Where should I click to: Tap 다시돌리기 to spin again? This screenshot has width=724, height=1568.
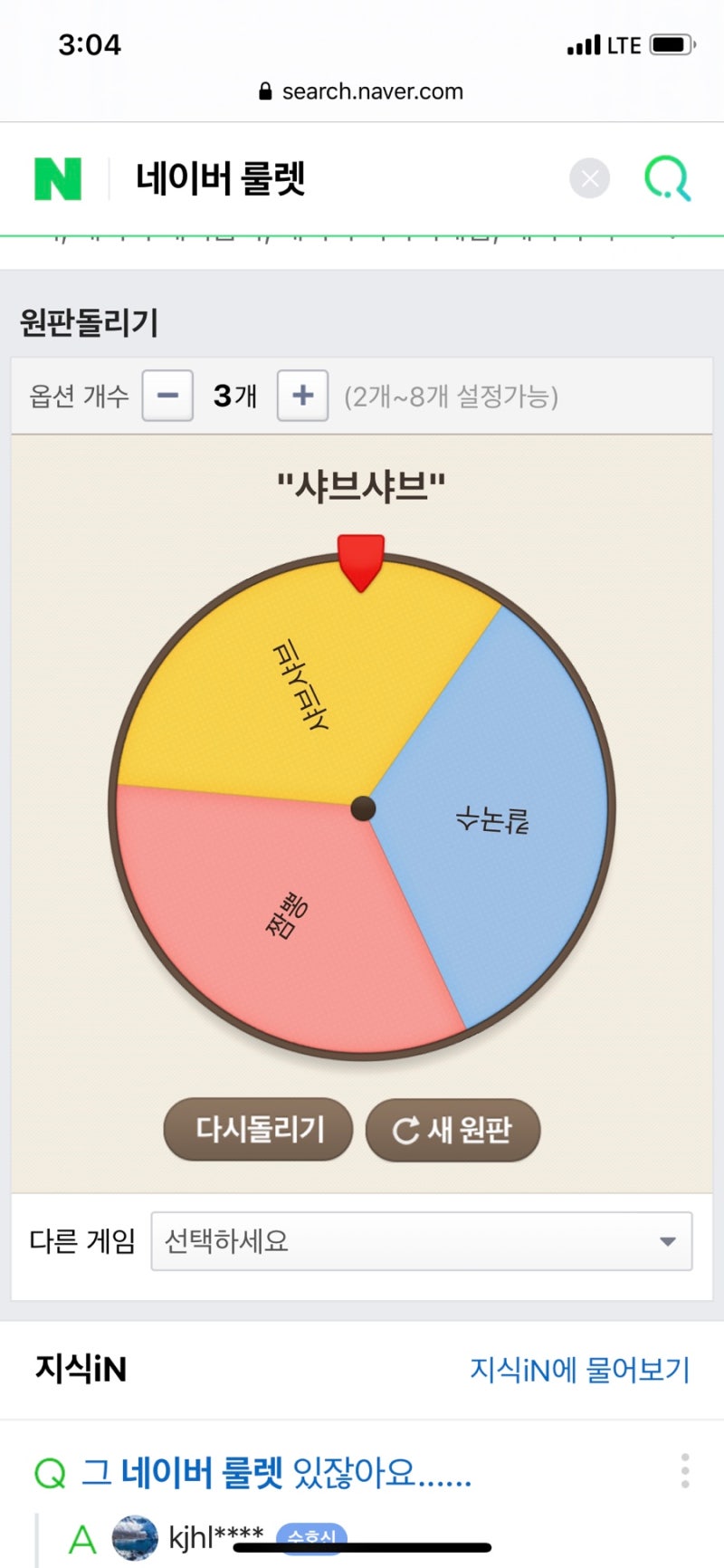pyautogui.click(x=259, y=1129)
